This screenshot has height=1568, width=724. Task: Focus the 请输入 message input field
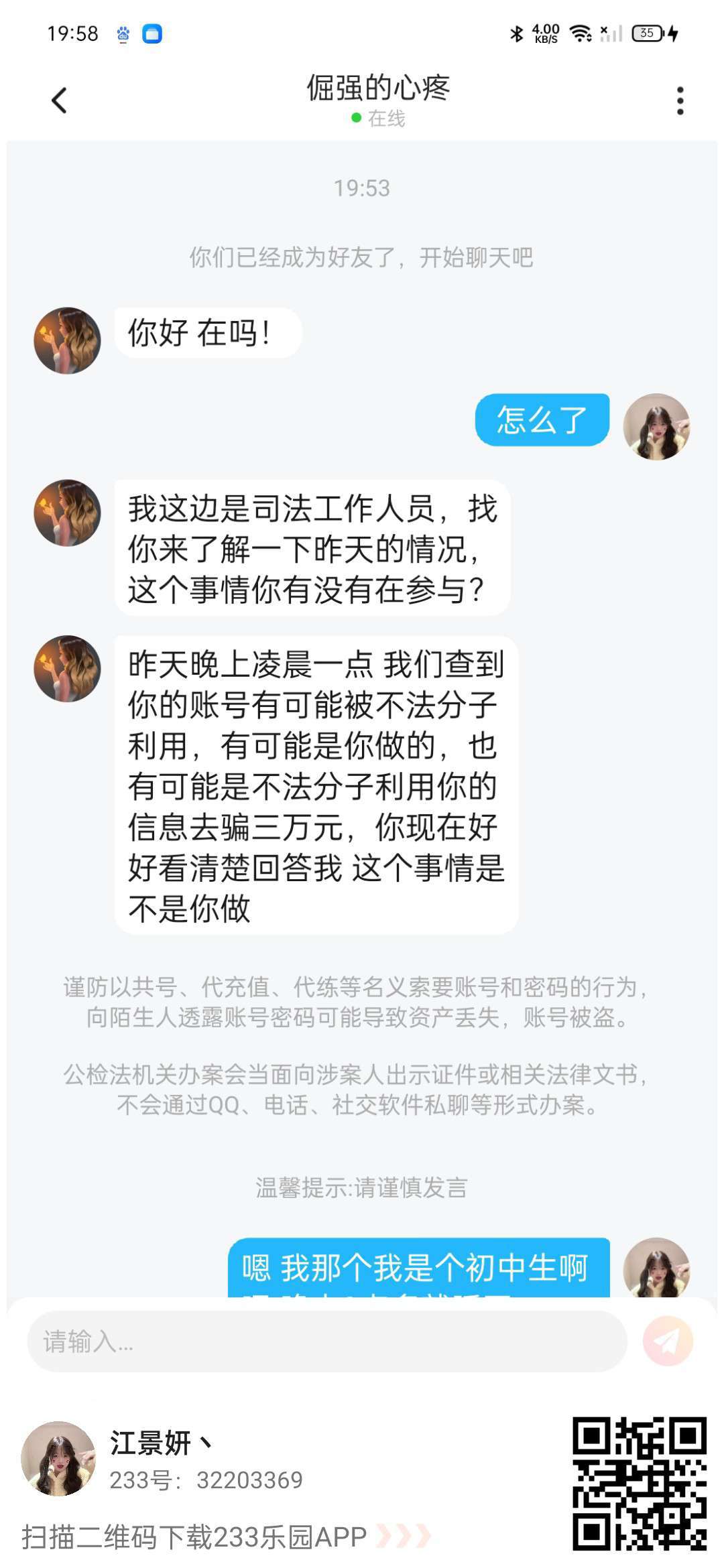click(x=327, y=1341)
